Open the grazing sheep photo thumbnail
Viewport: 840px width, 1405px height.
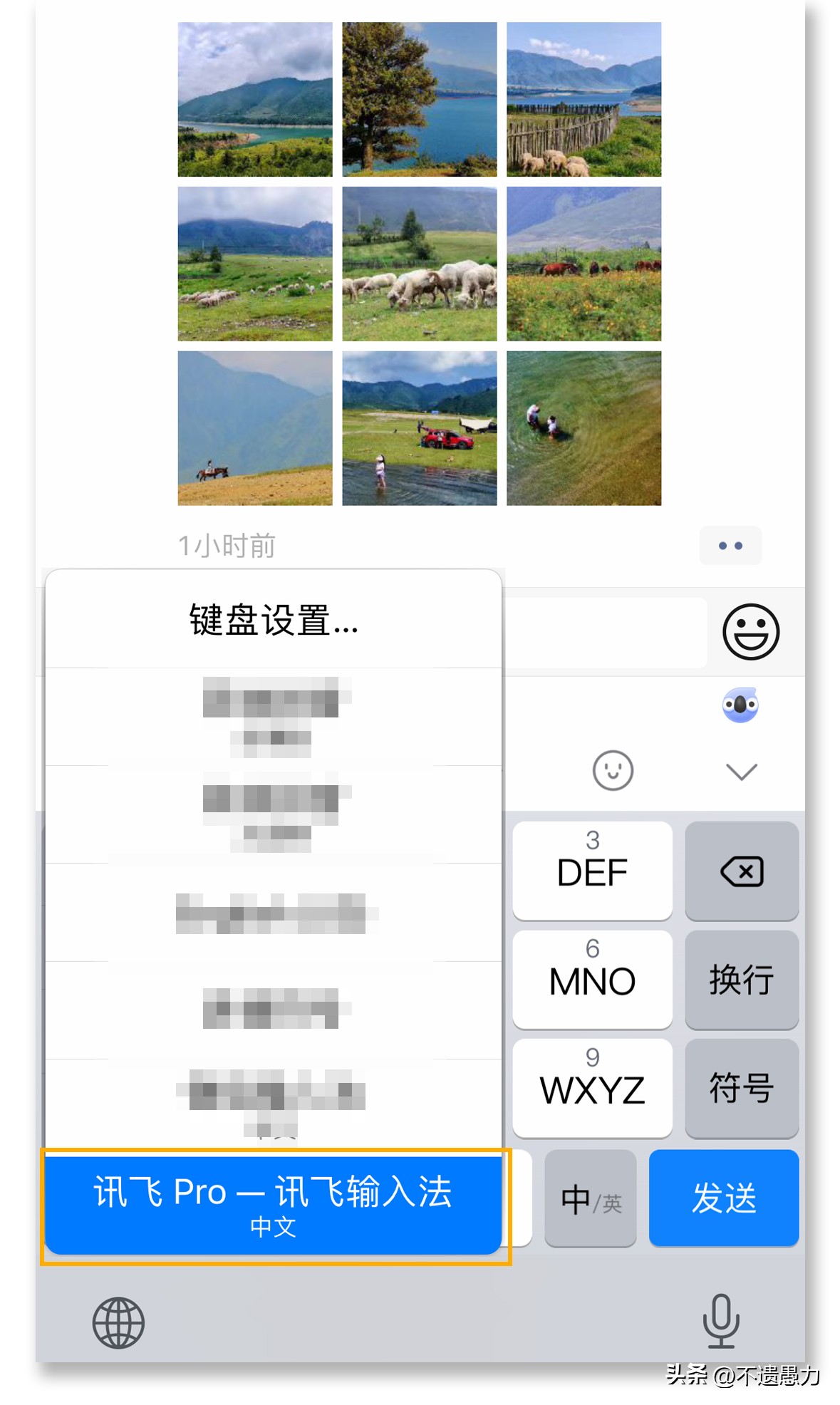click(x=419, y=264)
